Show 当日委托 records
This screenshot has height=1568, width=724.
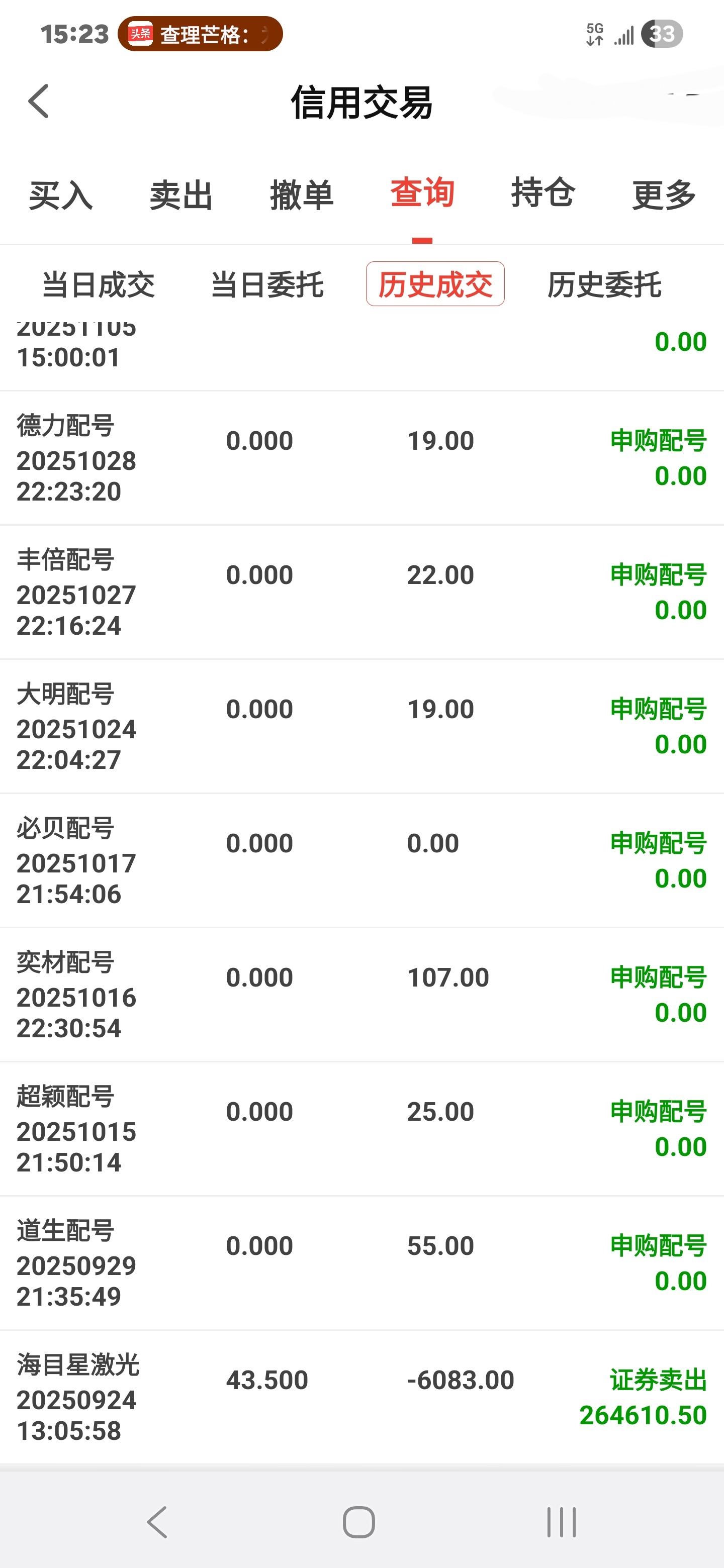266,284
